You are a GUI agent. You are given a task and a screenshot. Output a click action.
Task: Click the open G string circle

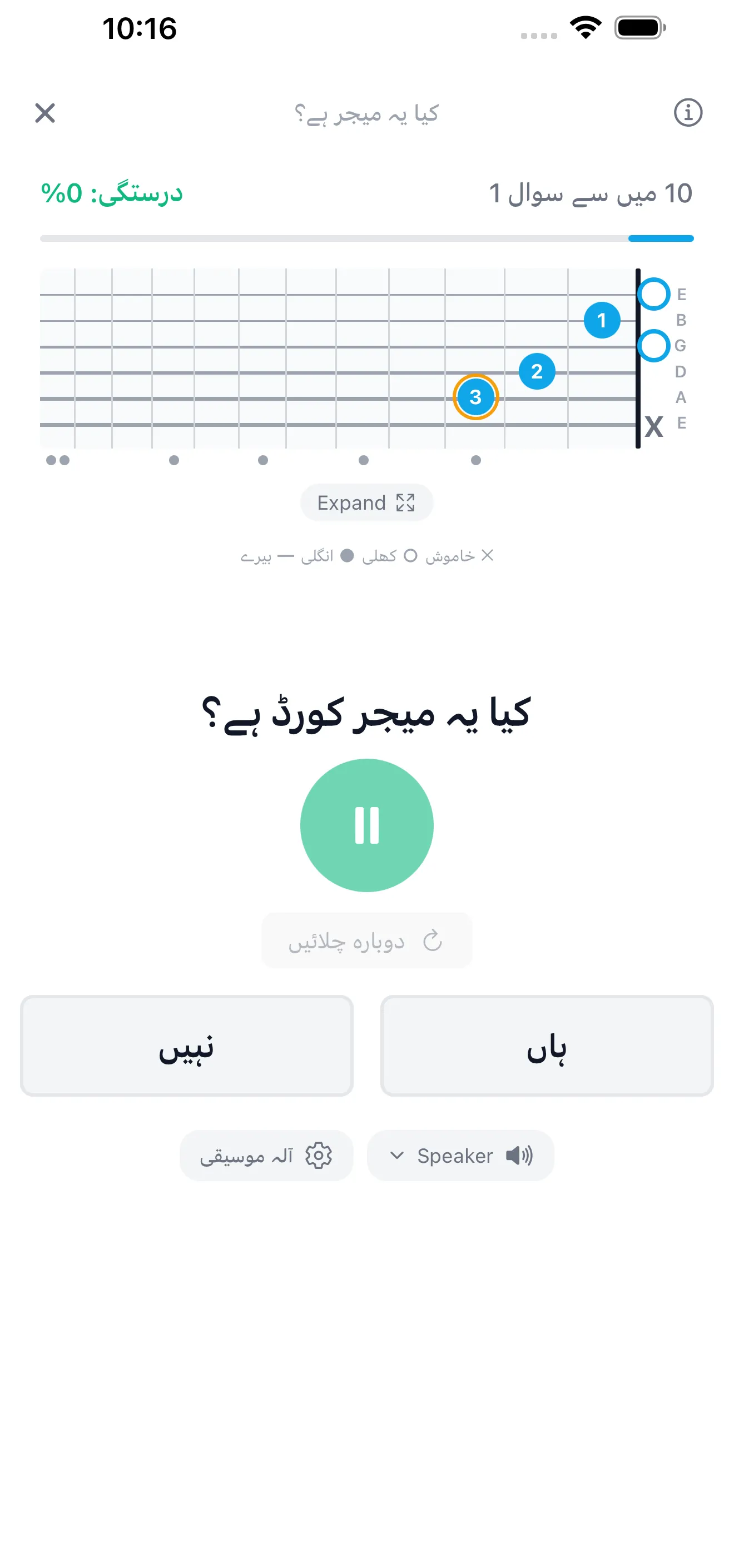click(653, 346)
